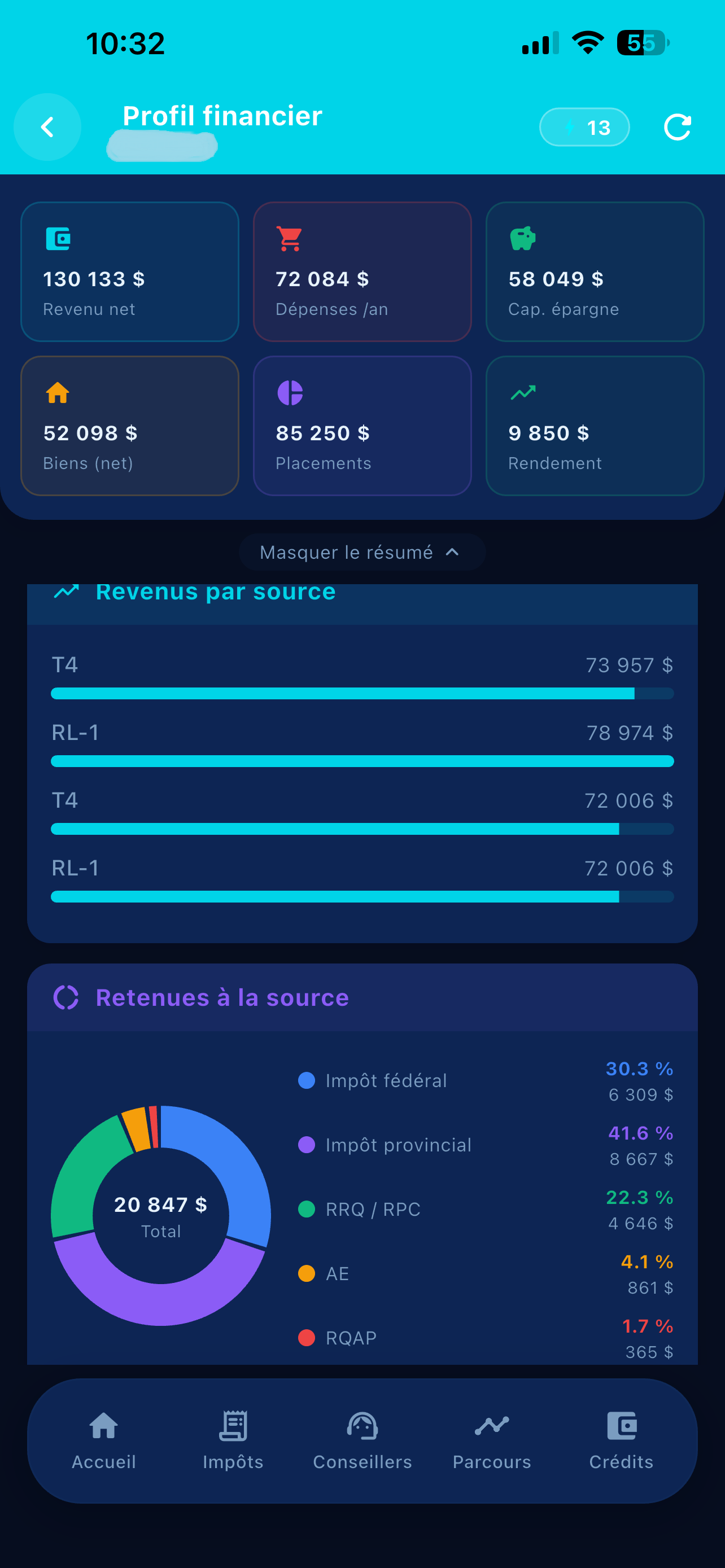Open the Cap. épargne card
725x1568 pixels.
(595, 271)
